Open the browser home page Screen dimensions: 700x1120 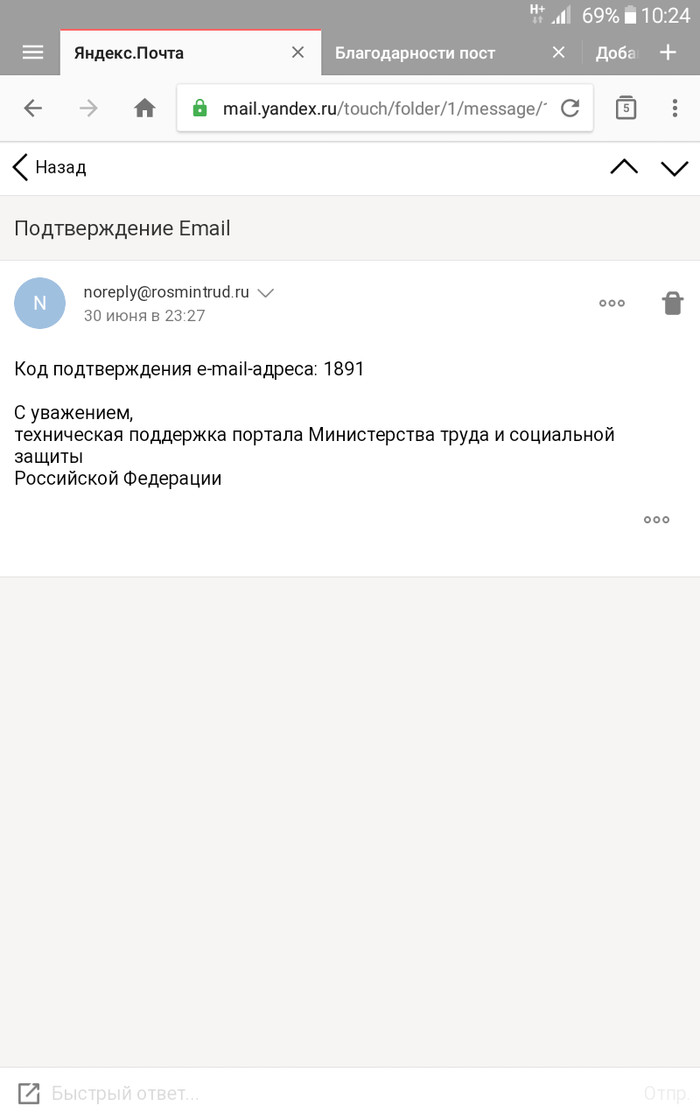[x=145, y=108]
